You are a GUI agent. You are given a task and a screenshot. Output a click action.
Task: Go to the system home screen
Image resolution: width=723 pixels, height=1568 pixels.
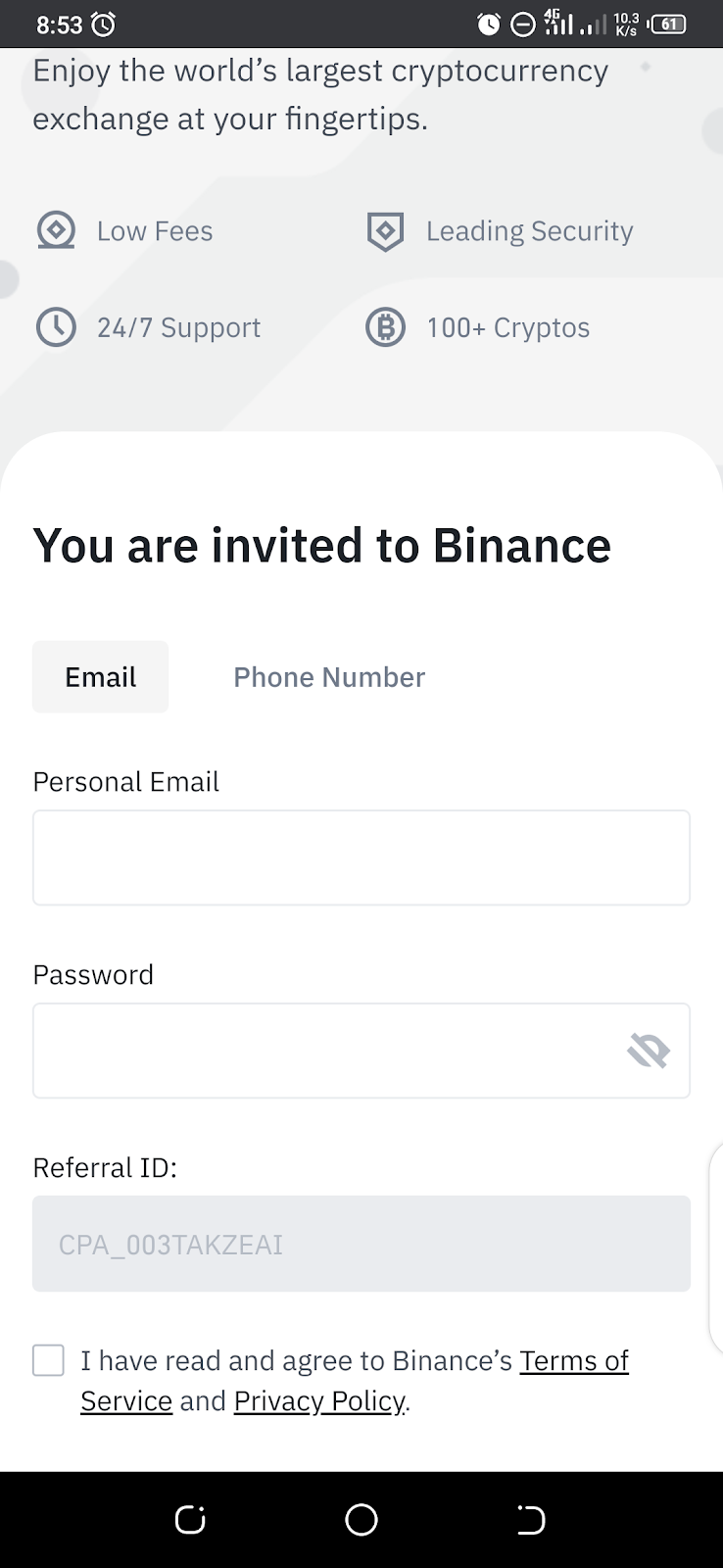click(x=361, y=1520)
